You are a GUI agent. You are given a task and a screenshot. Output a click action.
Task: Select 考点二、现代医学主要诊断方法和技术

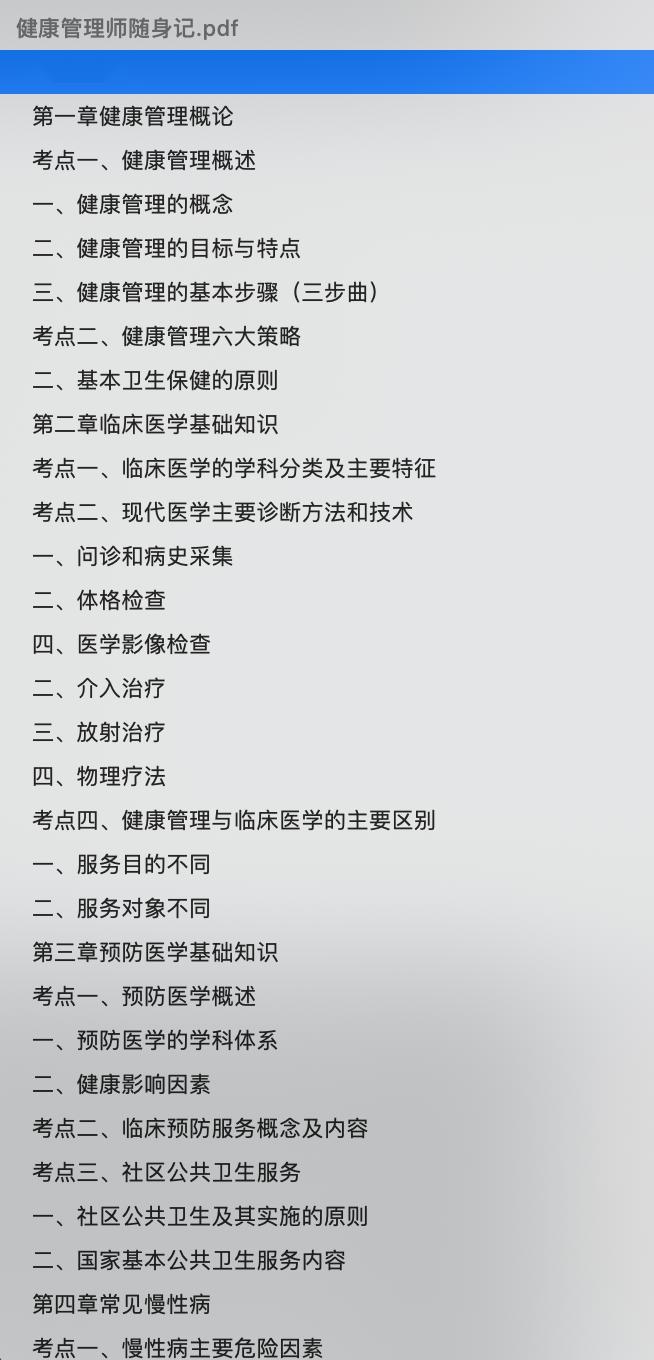click(x=222, y=512)
